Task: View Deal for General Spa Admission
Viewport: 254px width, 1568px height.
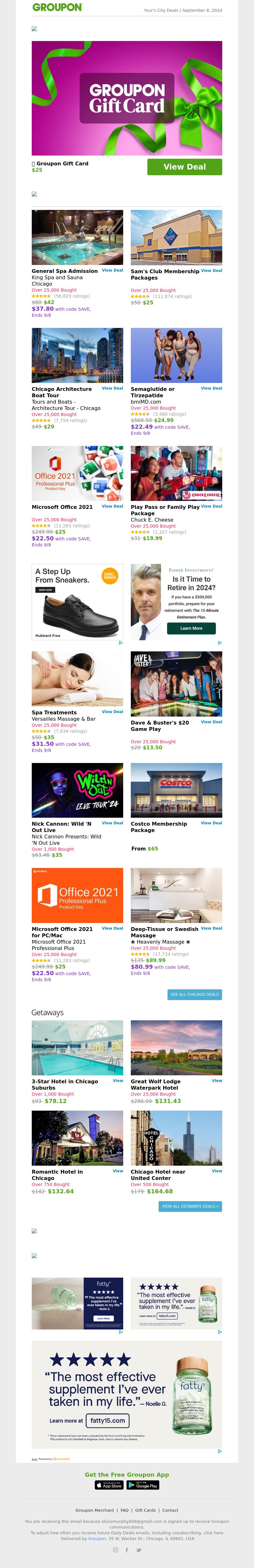Action: click(112, 270)
